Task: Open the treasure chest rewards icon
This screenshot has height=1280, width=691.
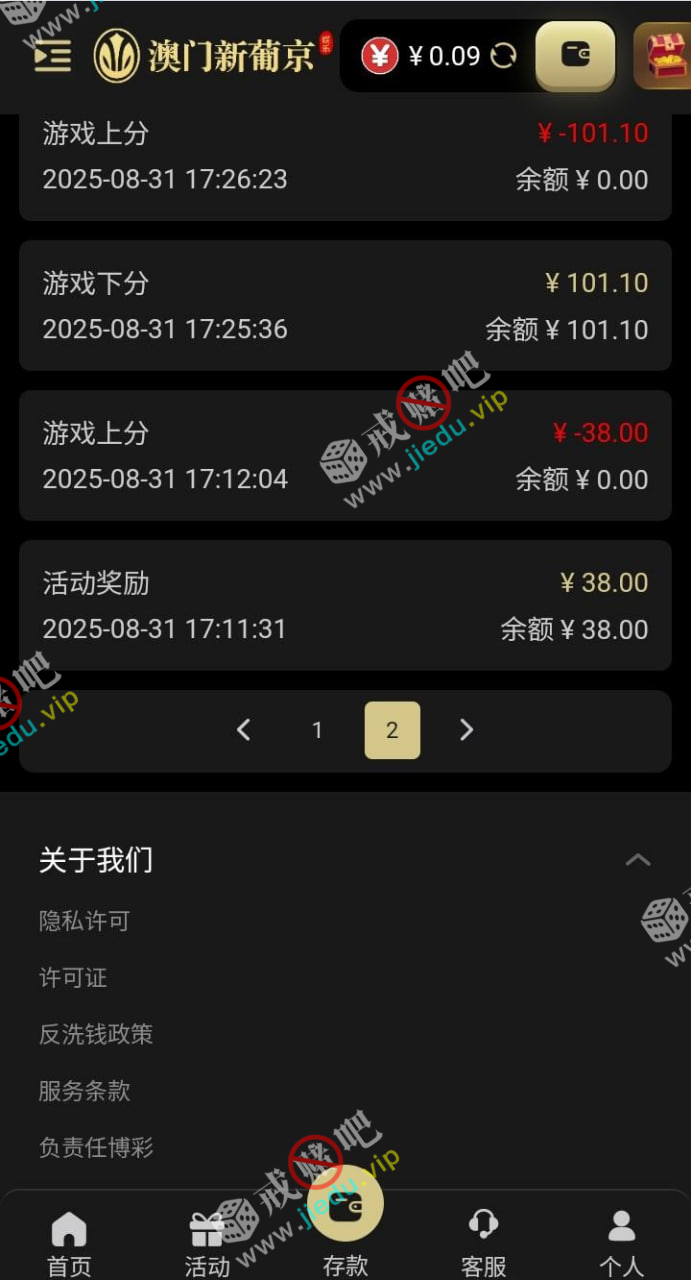Action: (x=662, y=56)
